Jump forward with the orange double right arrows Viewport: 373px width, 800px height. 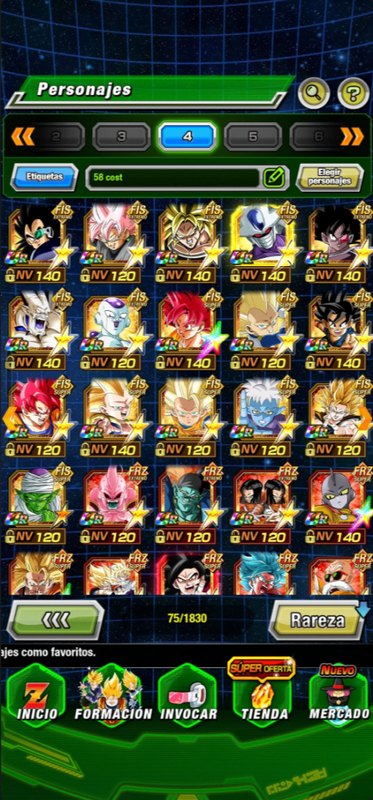(352, 136)
